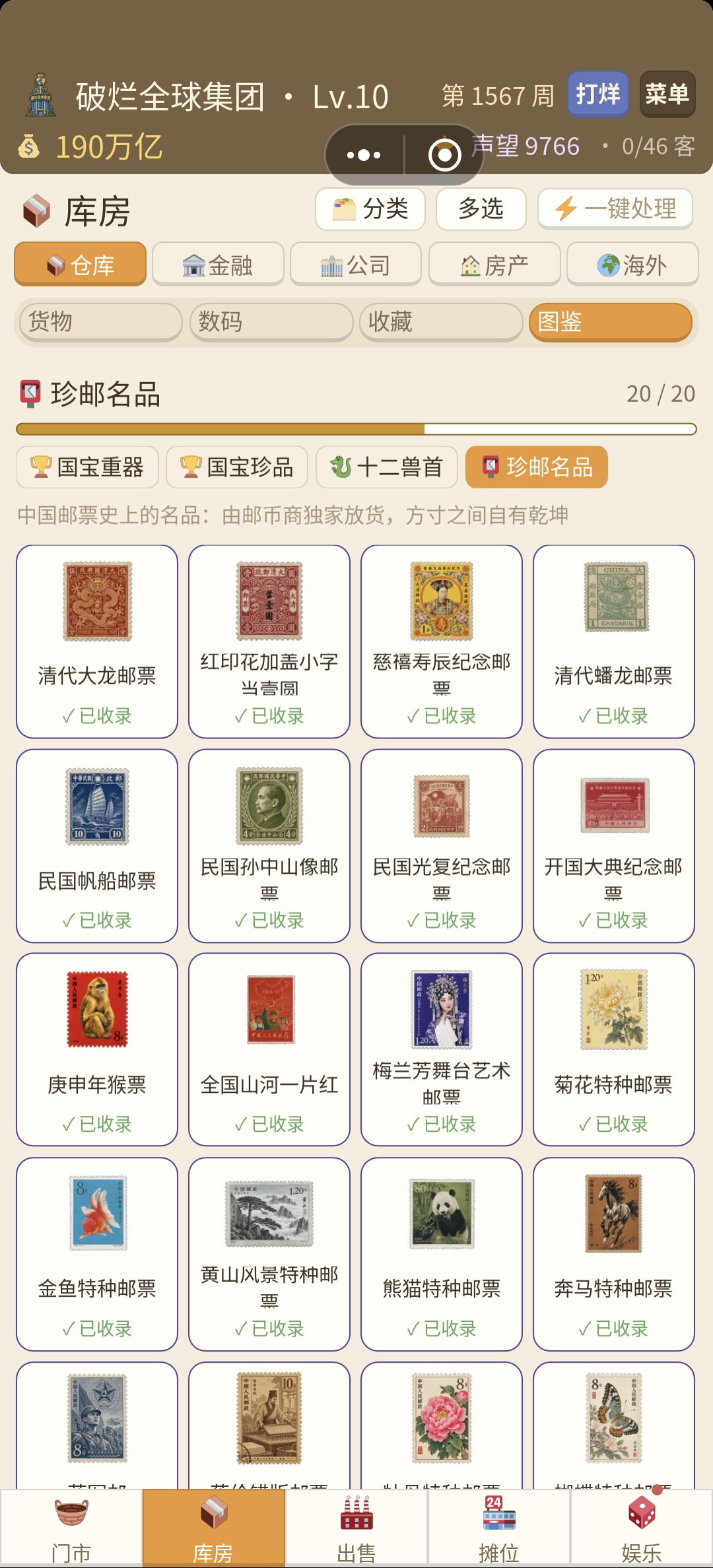Open the 菜单 menu

pyautogui.click(x=667, y=94)
